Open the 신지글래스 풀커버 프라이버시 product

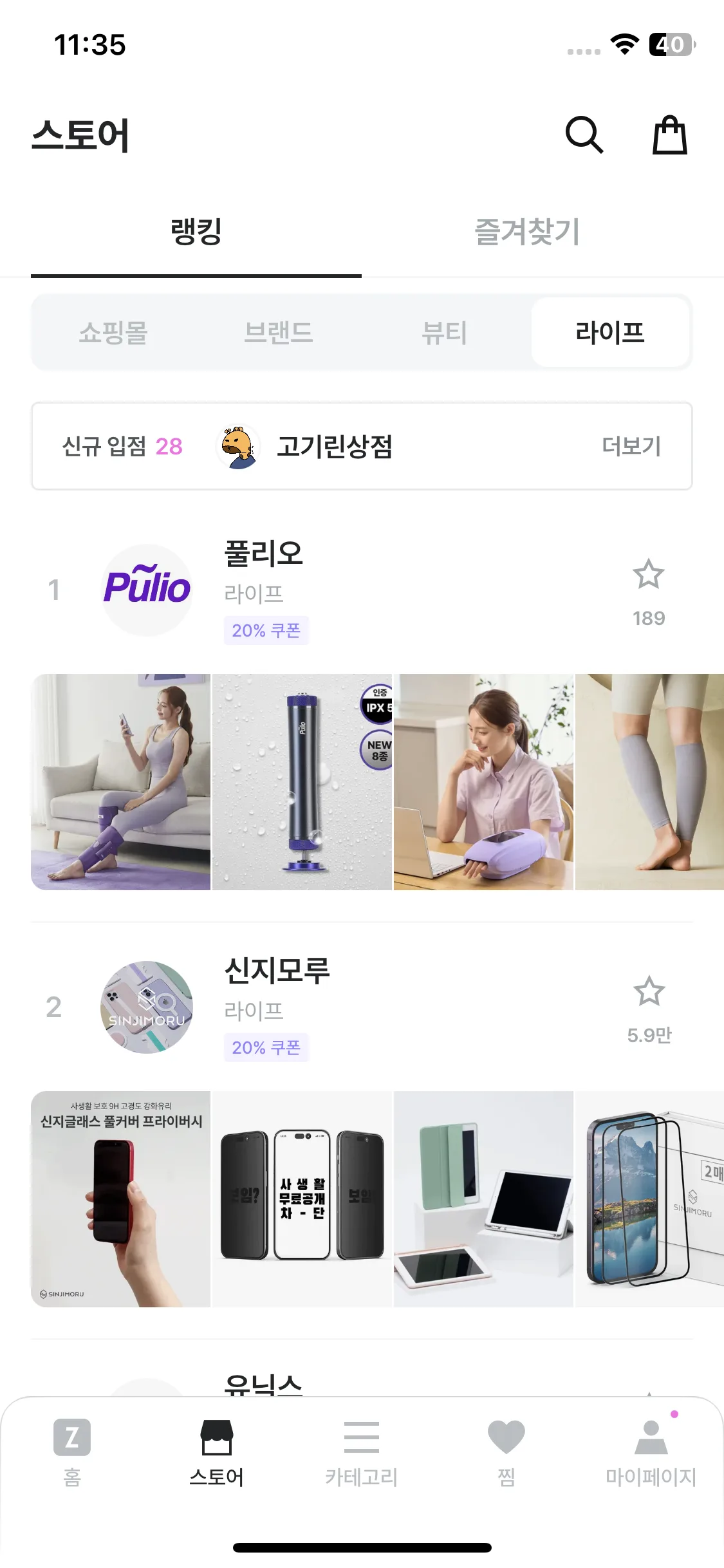[x=121, y=1199]
